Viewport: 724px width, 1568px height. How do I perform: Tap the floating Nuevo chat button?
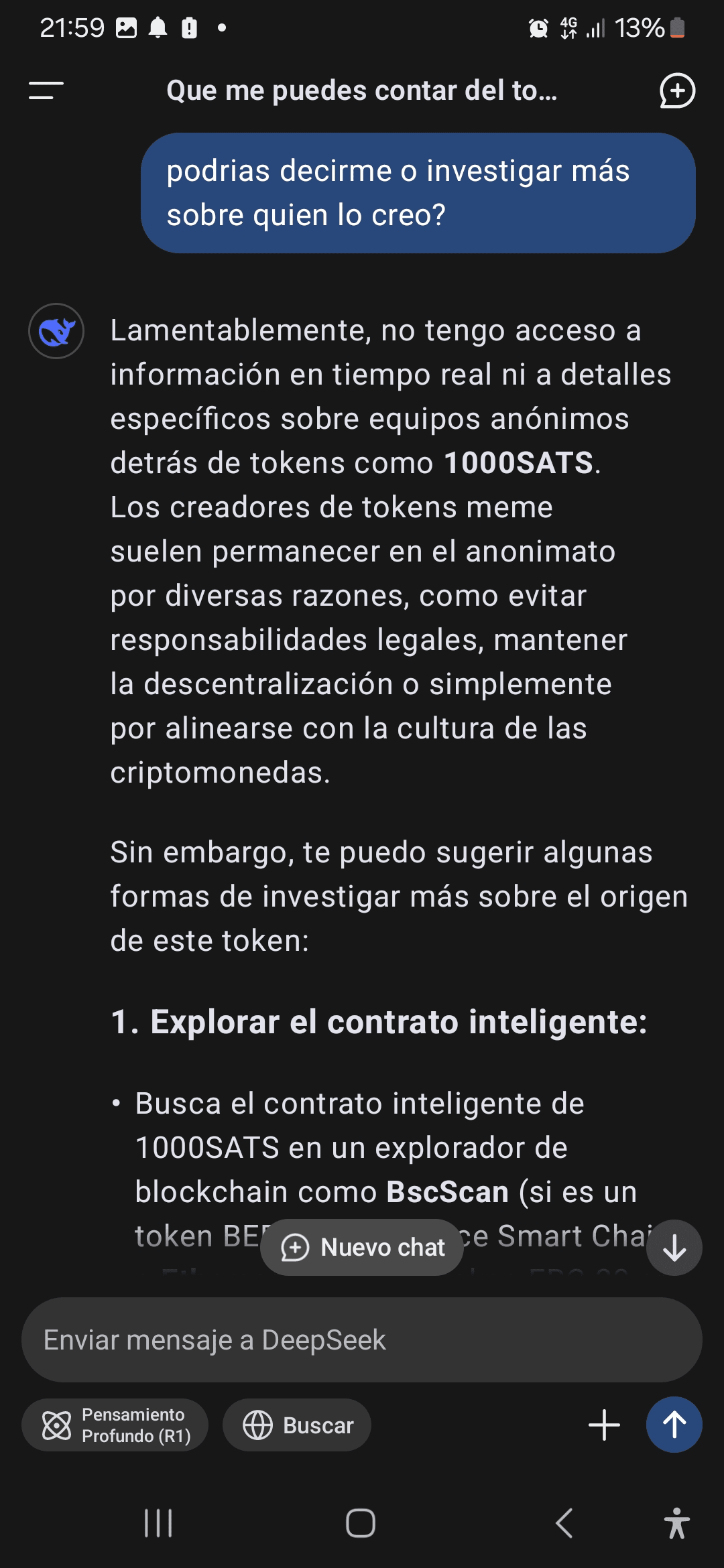[362, 1247]
